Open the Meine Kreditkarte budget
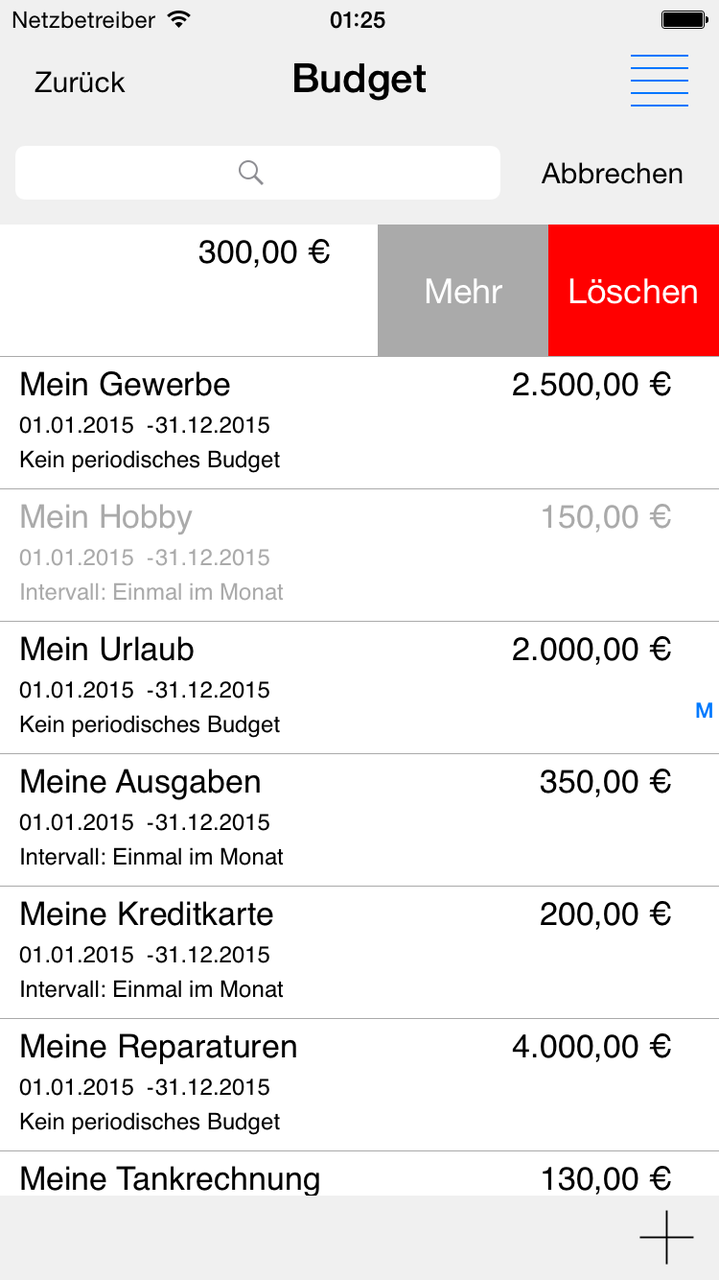This screenshot has height=1280, width=719. click(359, 953)
